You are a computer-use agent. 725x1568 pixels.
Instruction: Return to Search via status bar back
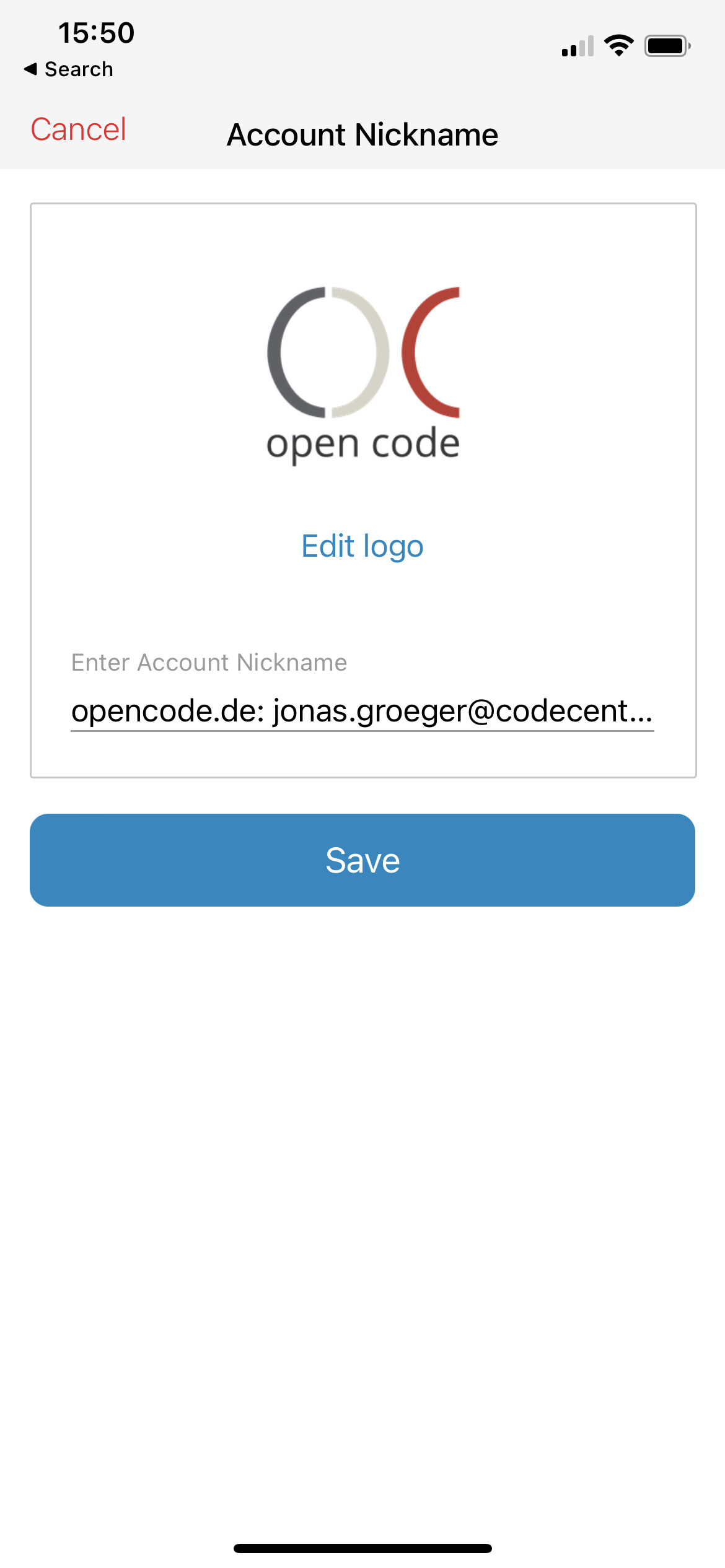[x=69, y=69]
